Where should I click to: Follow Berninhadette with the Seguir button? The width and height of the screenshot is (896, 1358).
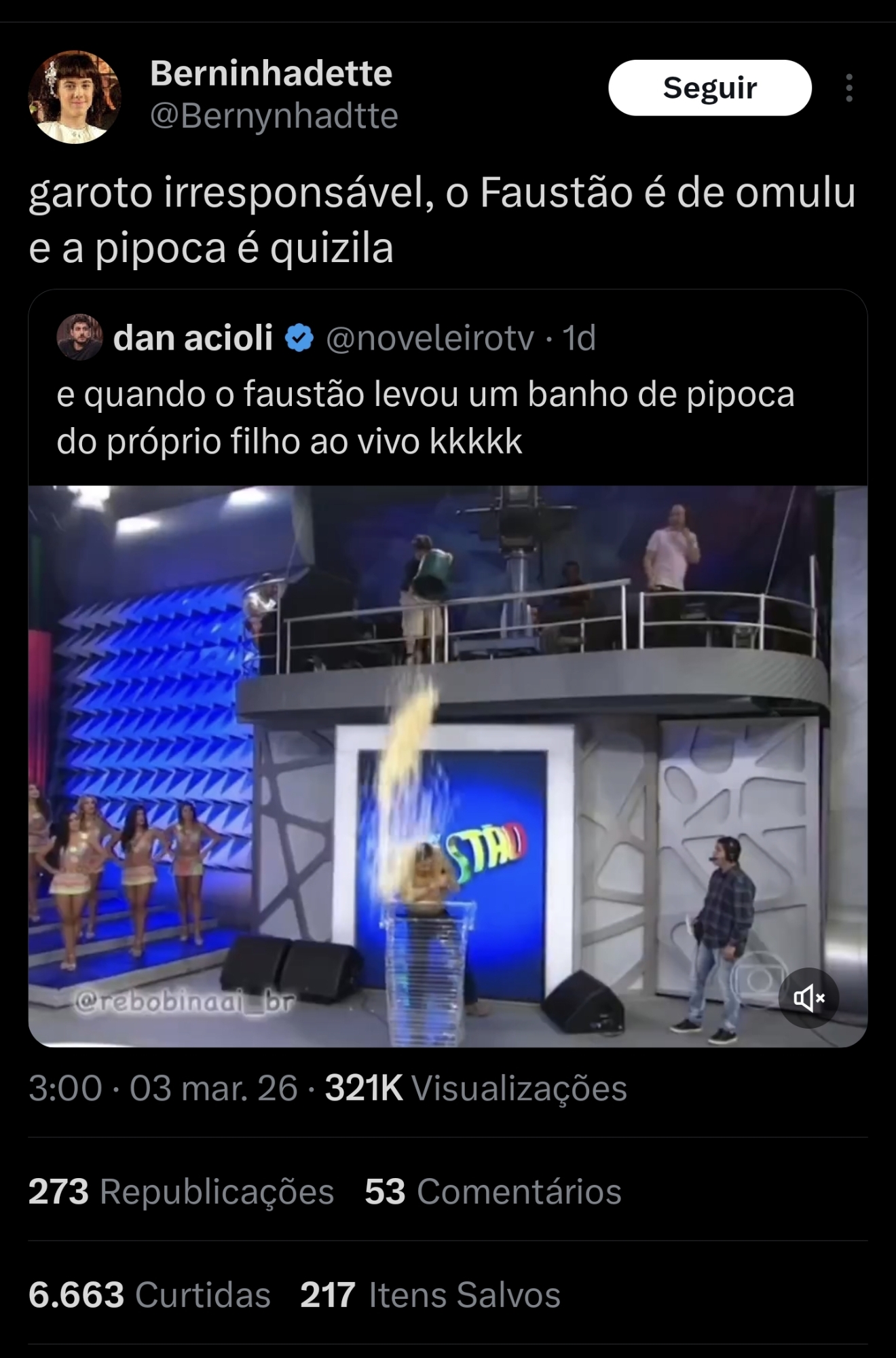(709, 88)
